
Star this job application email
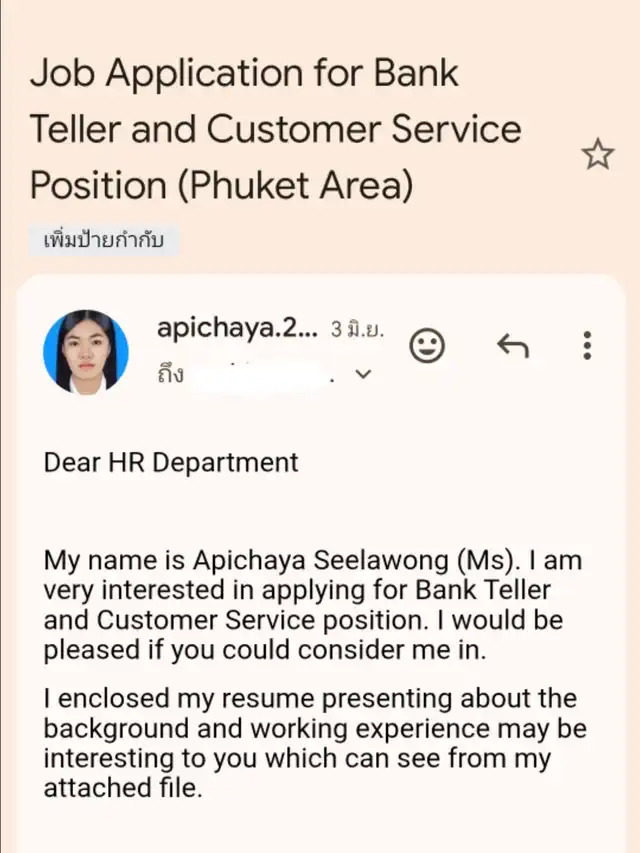[x=597, y=155]
